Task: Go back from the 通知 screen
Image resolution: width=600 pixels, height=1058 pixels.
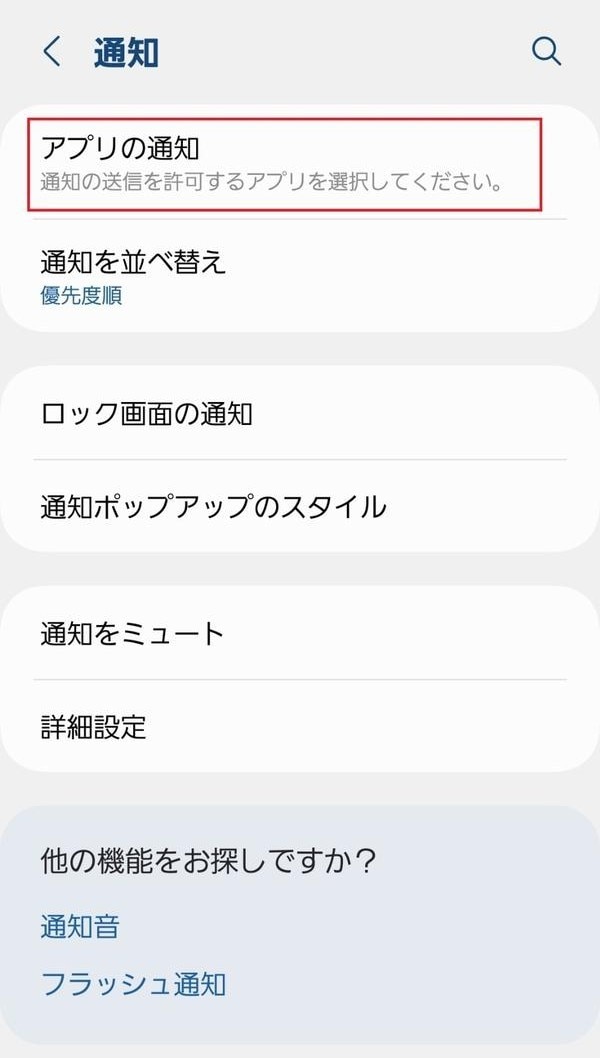Action: [x=52, y=52]
